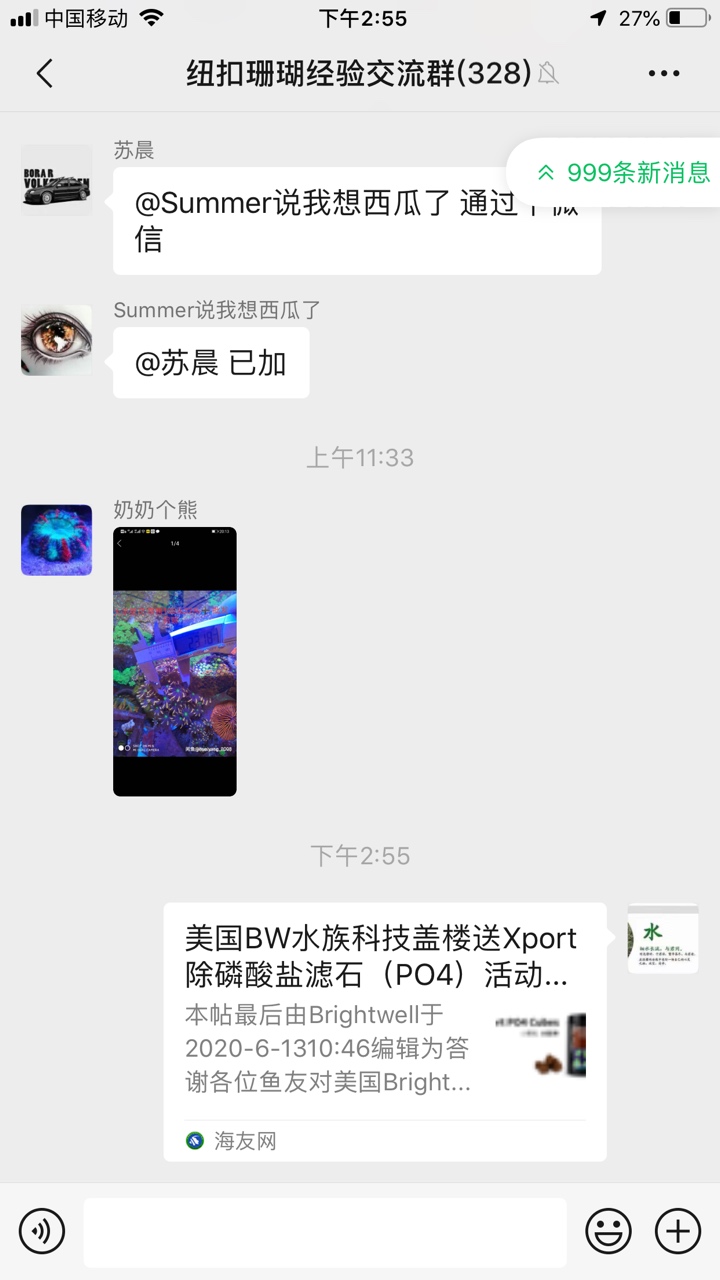The height and width of the screenshot is (1280, 720).
Task: Open the plus attachments menu
Action: coord(677,1231)
